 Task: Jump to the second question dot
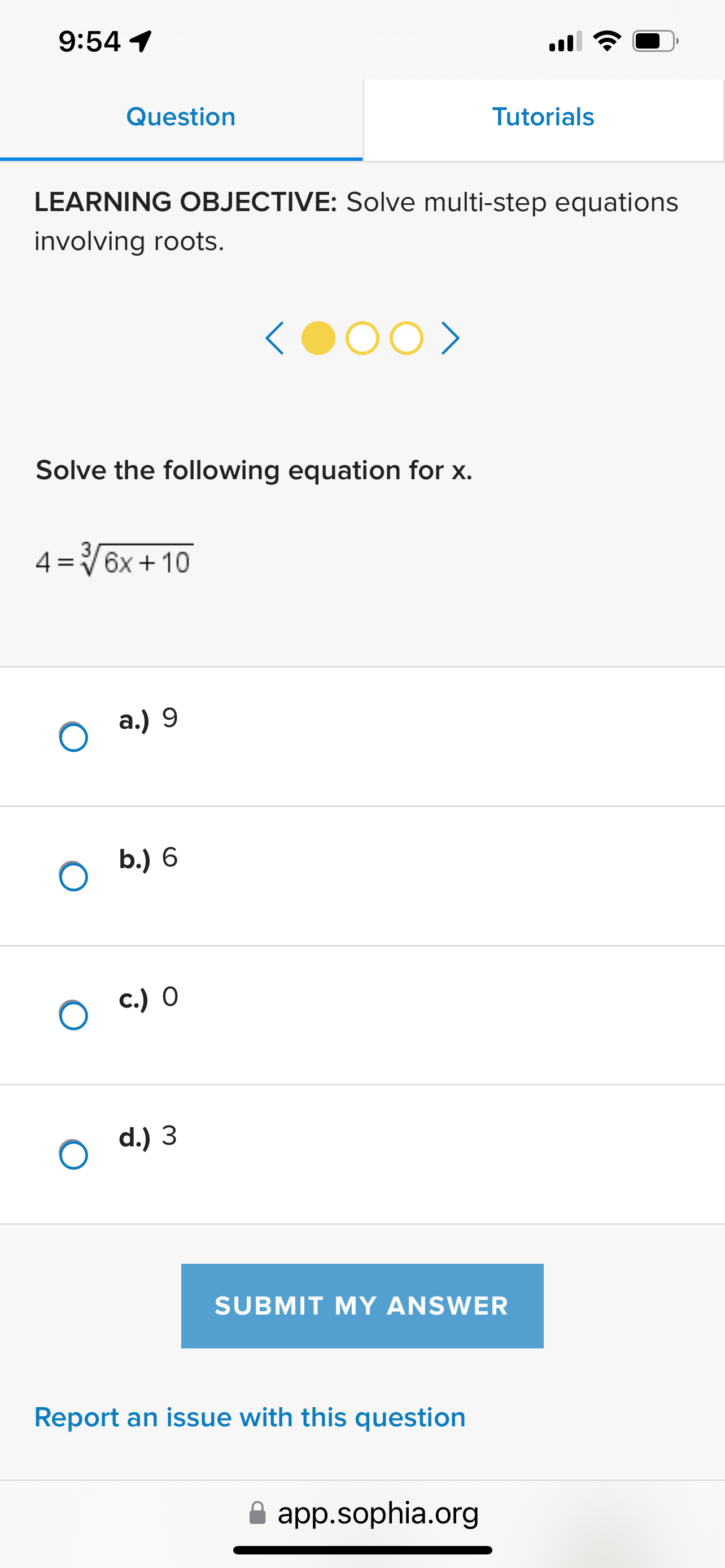[x=362, y=338]
